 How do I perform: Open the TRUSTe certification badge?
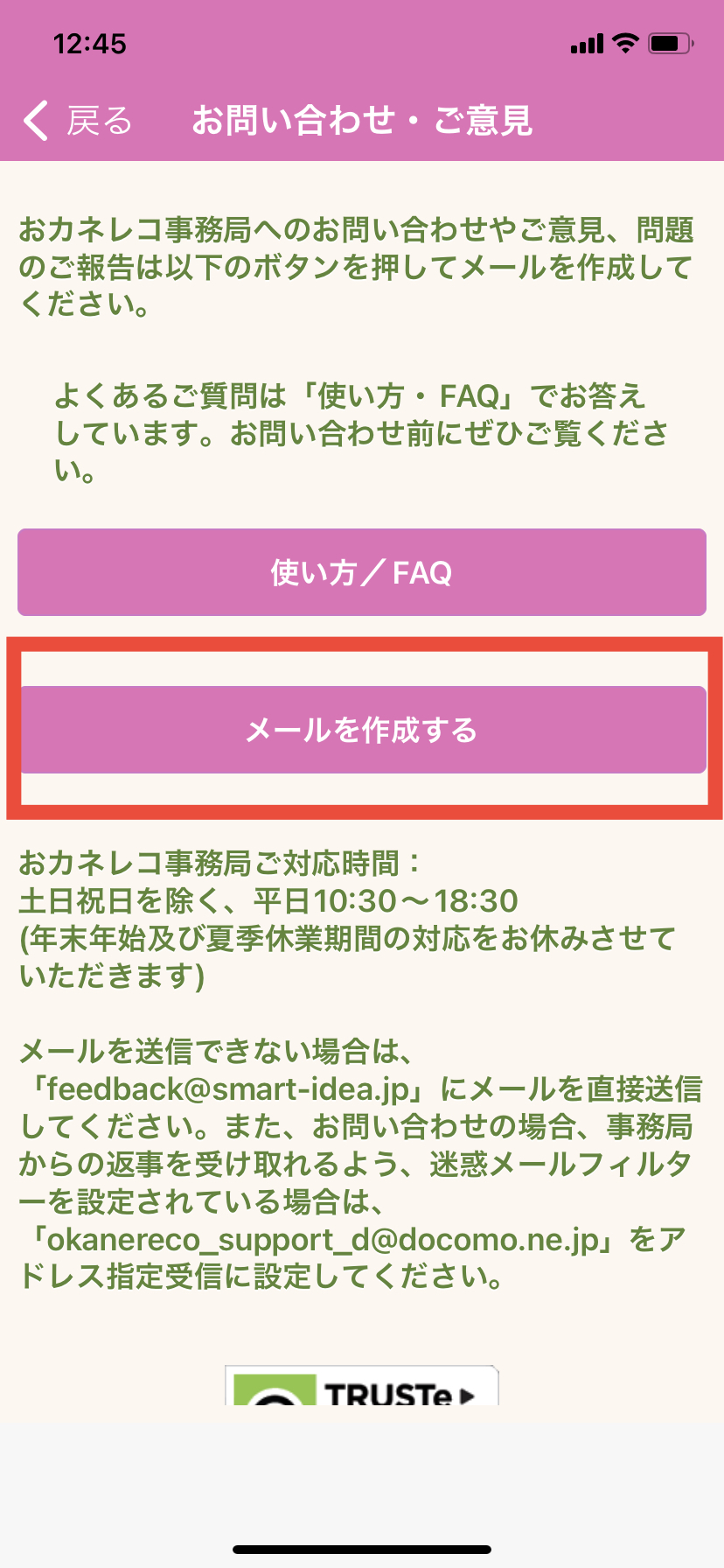pyautogui.click(x=361, y=1386)
